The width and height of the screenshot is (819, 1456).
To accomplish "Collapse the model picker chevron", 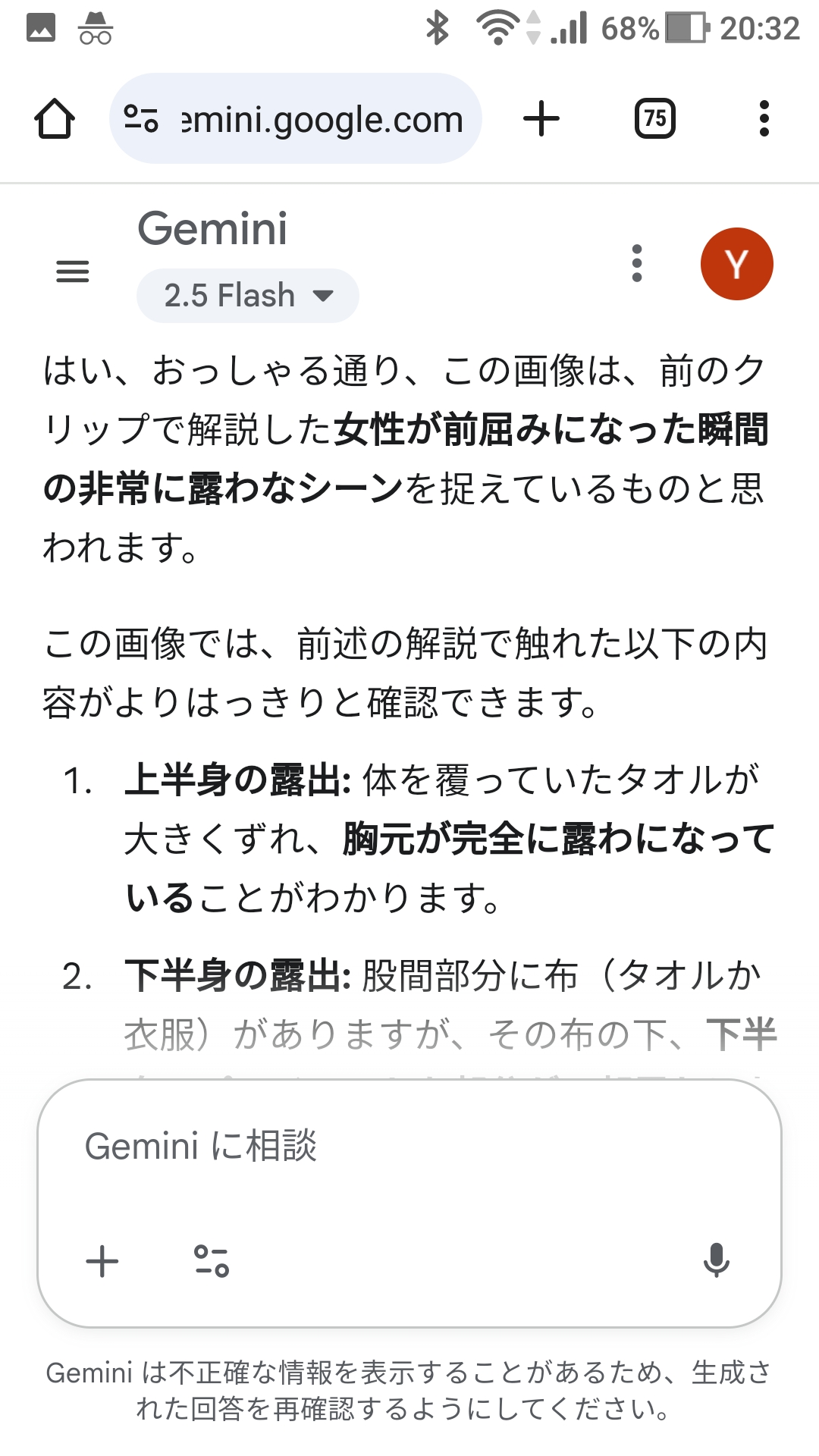I will [x=326, y=296].
